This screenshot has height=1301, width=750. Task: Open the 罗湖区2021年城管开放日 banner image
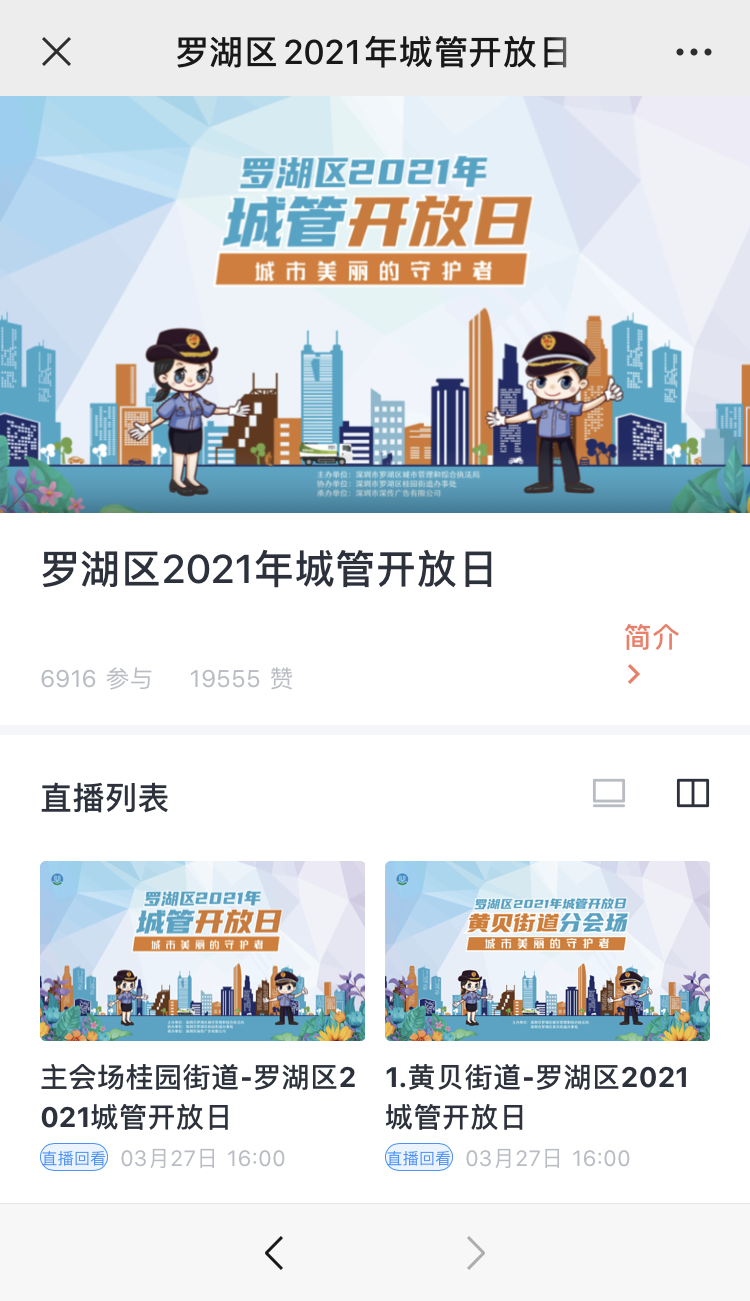coord(375,304)
